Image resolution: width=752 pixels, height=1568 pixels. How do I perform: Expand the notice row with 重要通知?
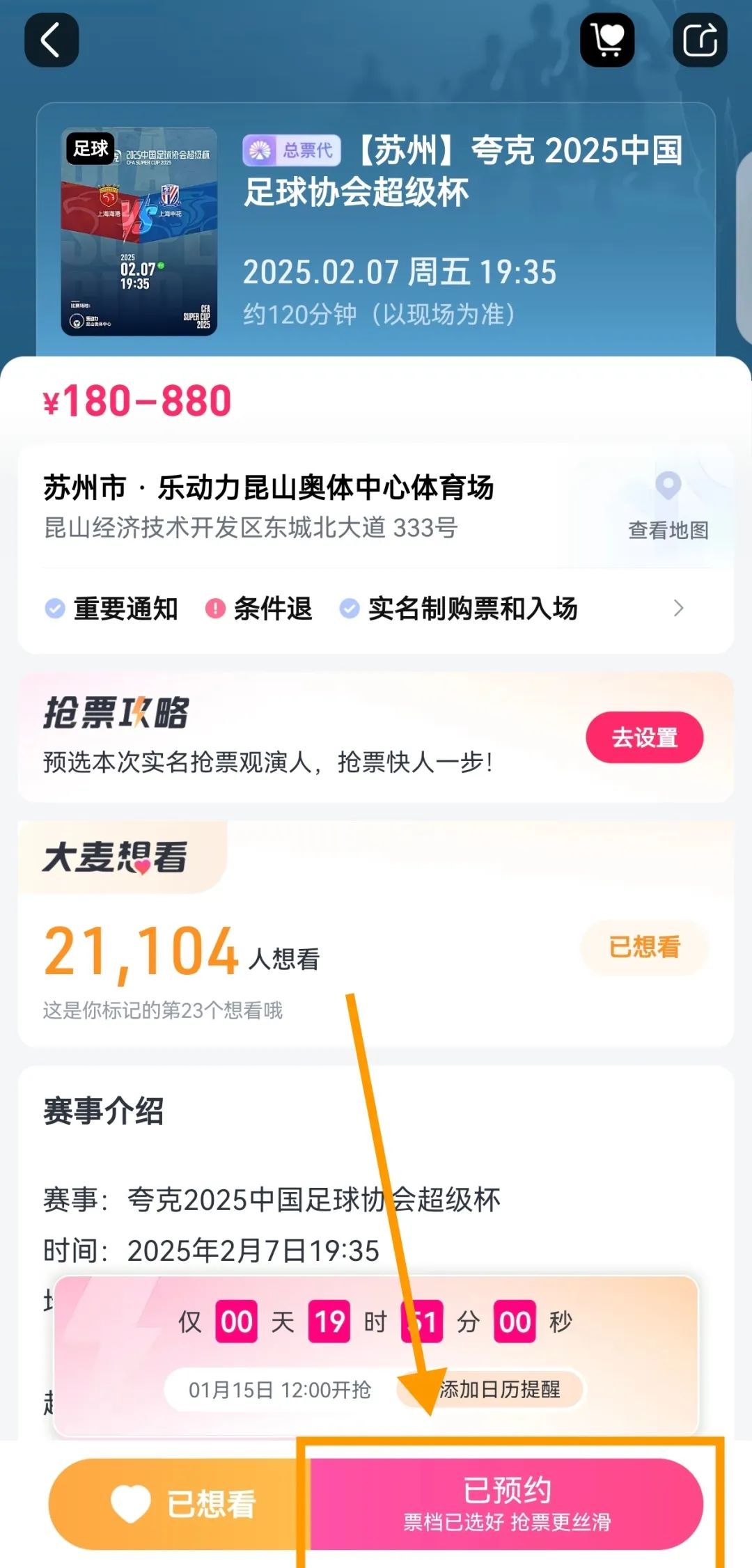376,609
